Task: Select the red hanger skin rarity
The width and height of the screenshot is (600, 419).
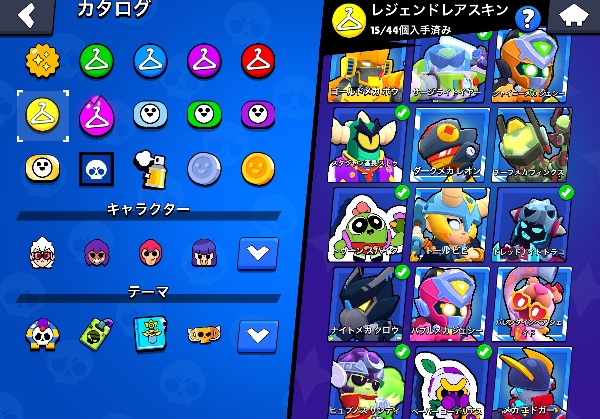Action: [257, 59]
